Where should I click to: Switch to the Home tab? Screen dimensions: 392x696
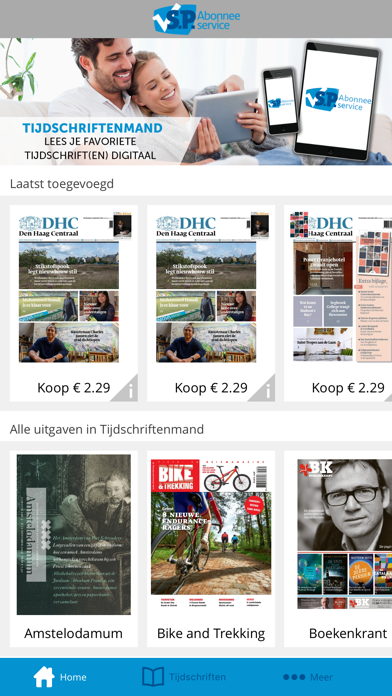tap(60, 677)
